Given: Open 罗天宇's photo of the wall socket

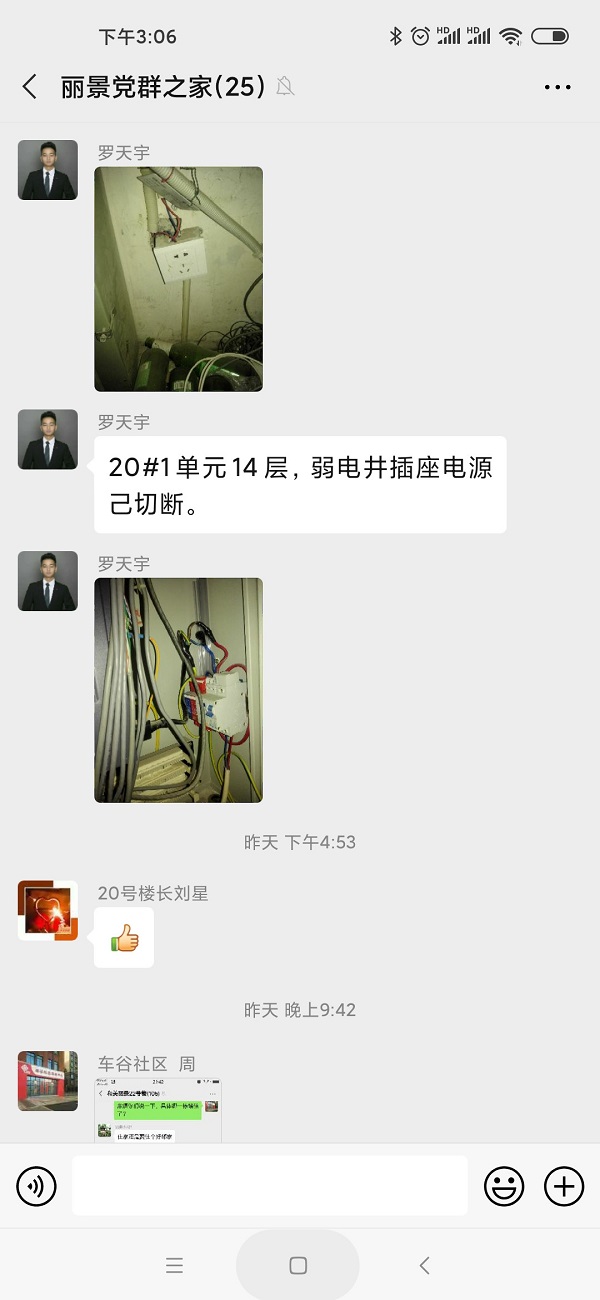Looking at the screenshot, I should point(178,278).
